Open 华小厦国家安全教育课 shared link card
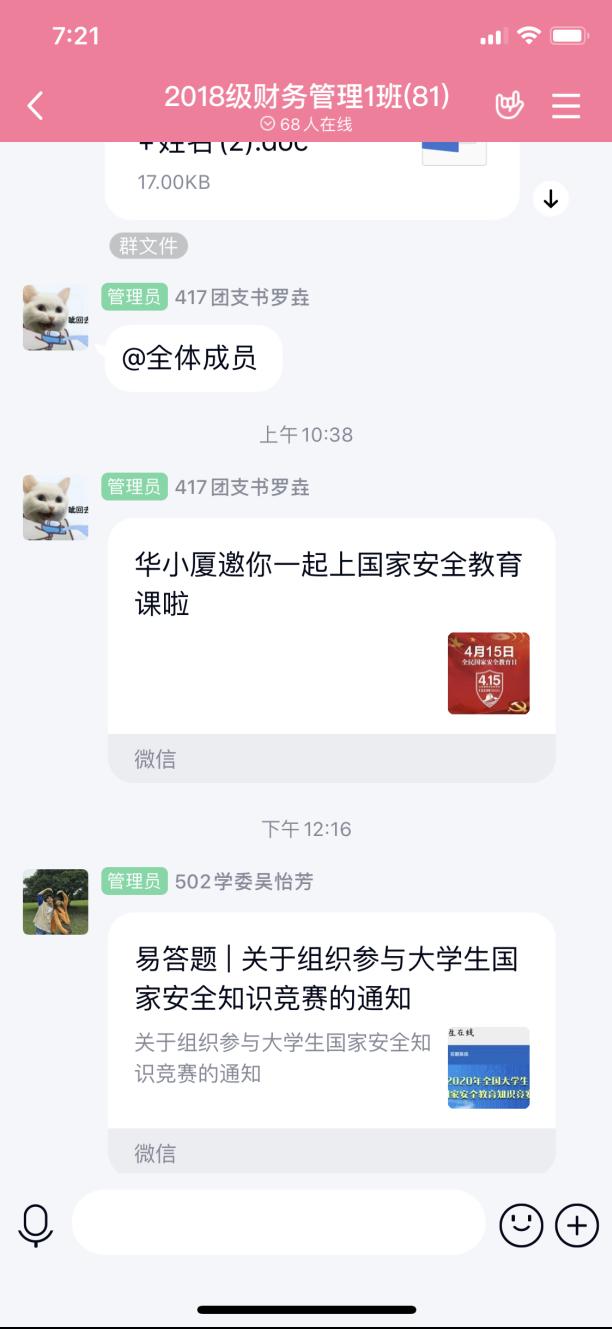612x1329 pixels. (x=331, y=648)
